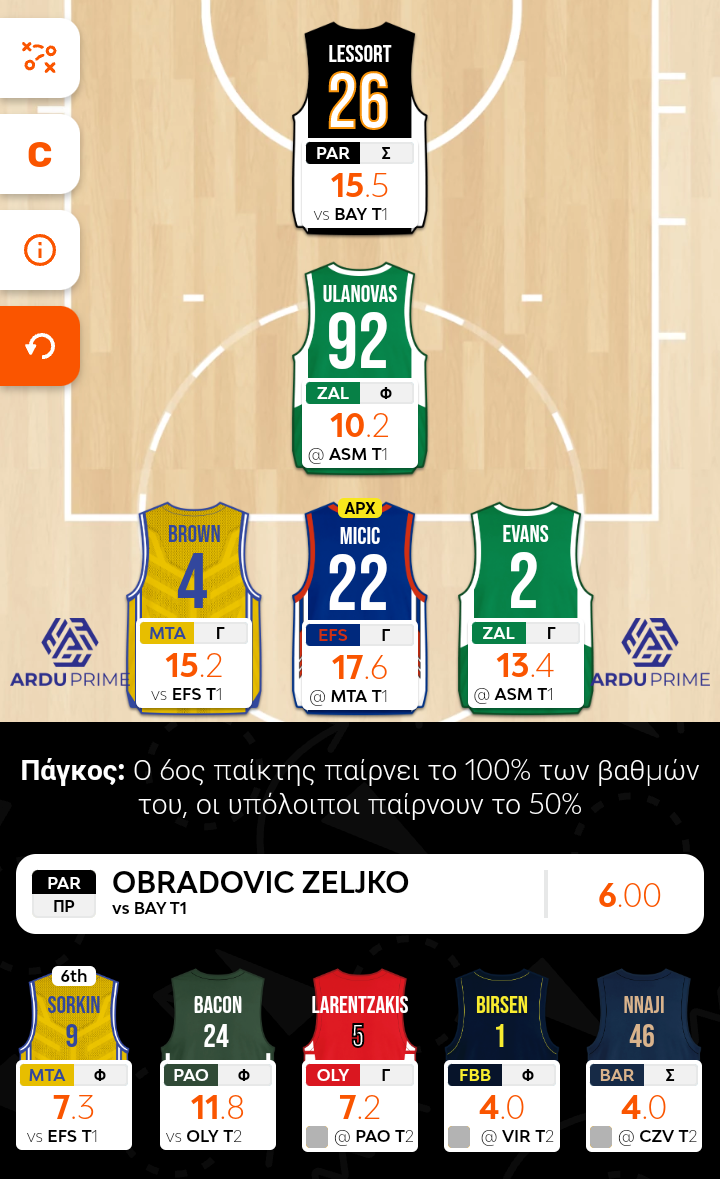Open coach Obradovic Zeljko row
The height and width of the screenshot is (1179, 720).
(x=359, y=894)
